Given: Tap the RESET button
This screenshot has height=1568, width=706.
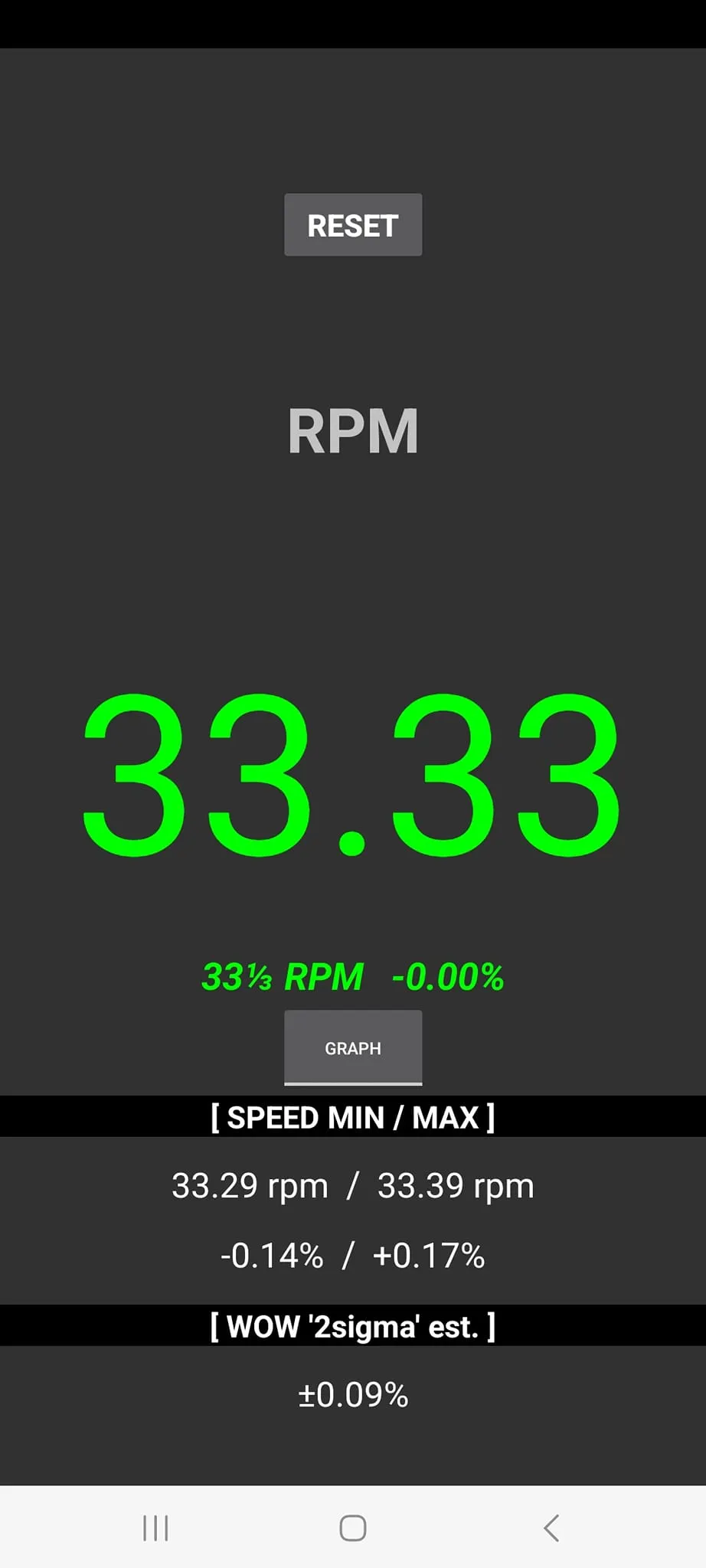Looking at the screenshot, I should 353,225.
